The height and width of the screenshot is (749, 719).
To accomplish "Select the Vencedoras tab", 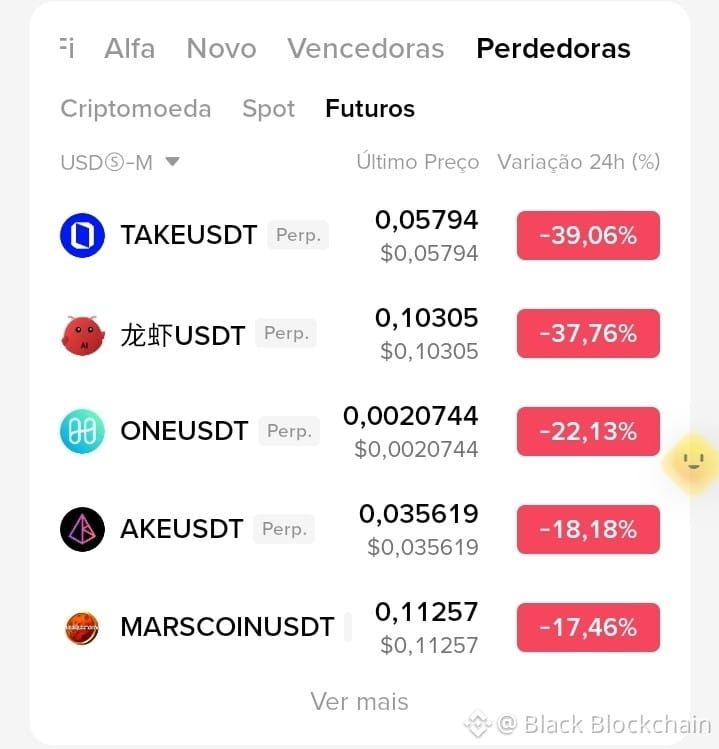I will (365, 49).
